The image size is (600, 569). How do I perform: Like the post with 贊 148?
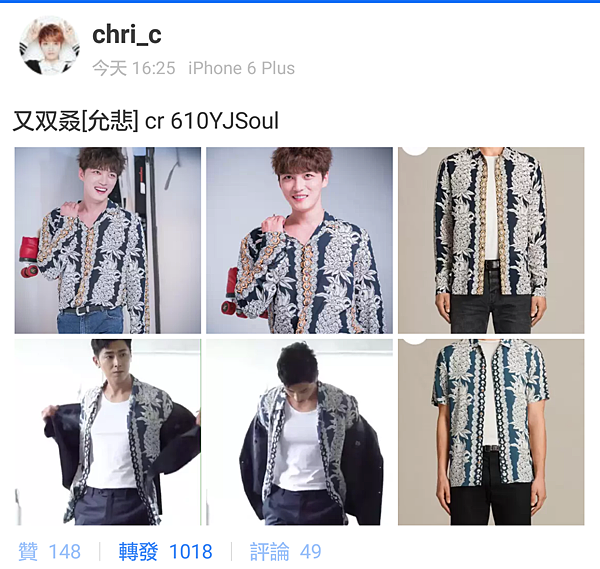[50, 551]
